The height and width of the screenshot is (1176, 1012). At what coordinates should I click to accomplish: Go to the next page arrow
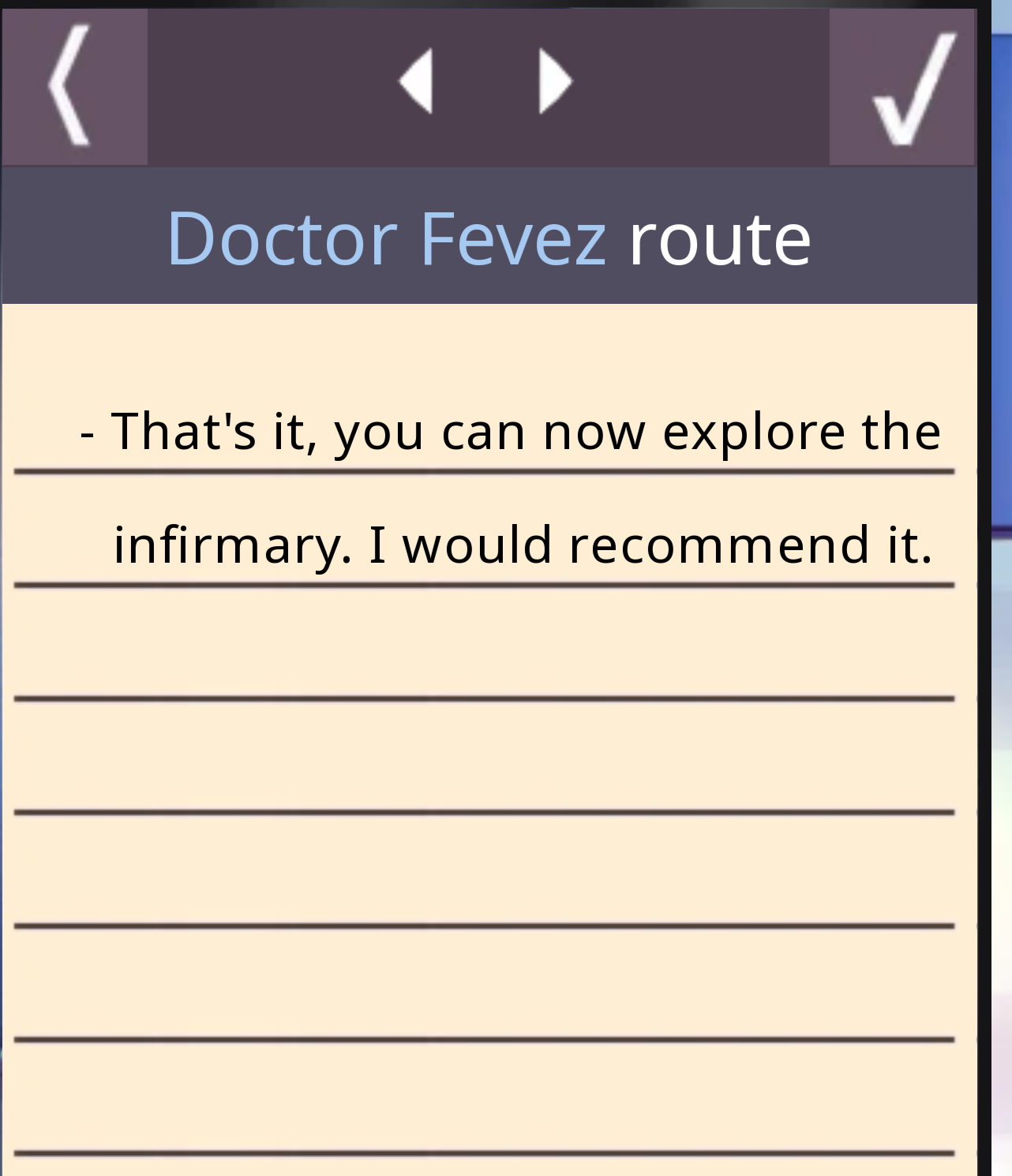[x=555, y=81]
